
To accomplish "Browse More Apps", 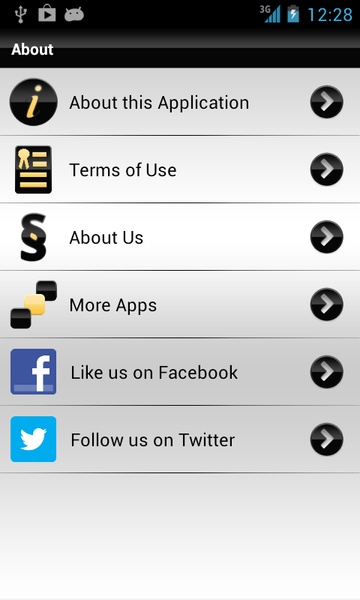I will 180,305.
